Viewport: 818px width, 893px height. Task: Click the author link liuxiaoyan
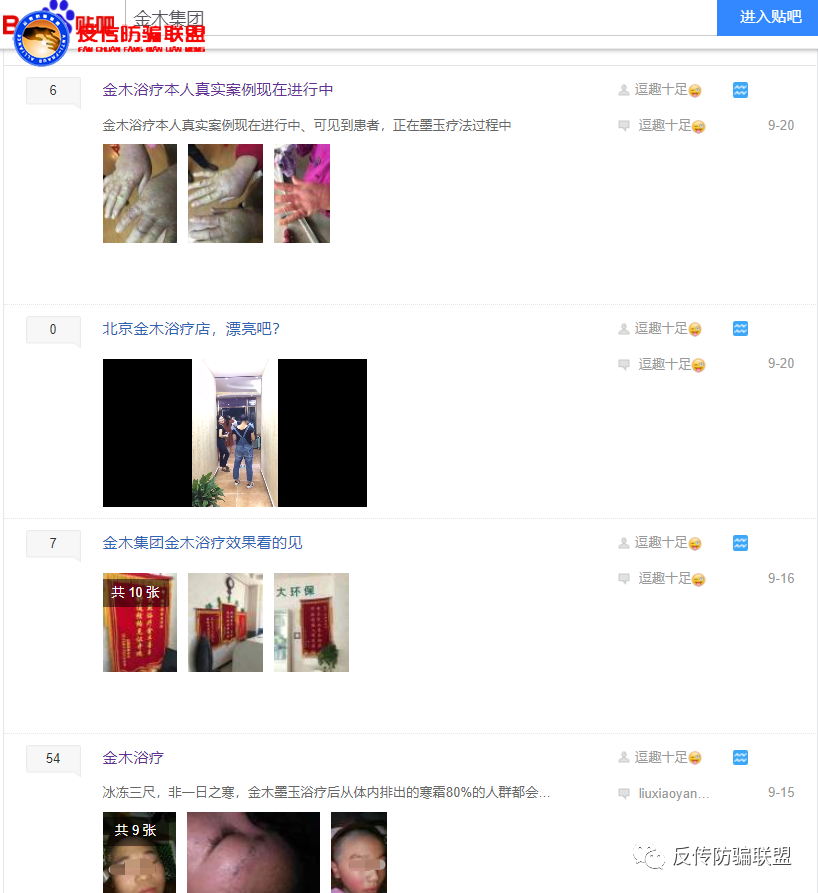tap(675, 792)
